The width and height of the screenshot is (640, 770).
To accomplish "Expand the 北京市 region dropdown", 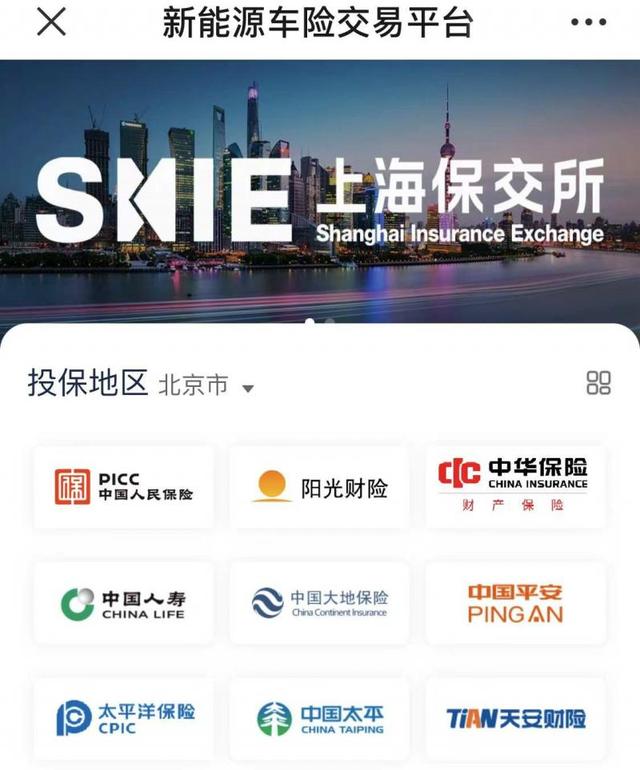I will click(207, 386).
